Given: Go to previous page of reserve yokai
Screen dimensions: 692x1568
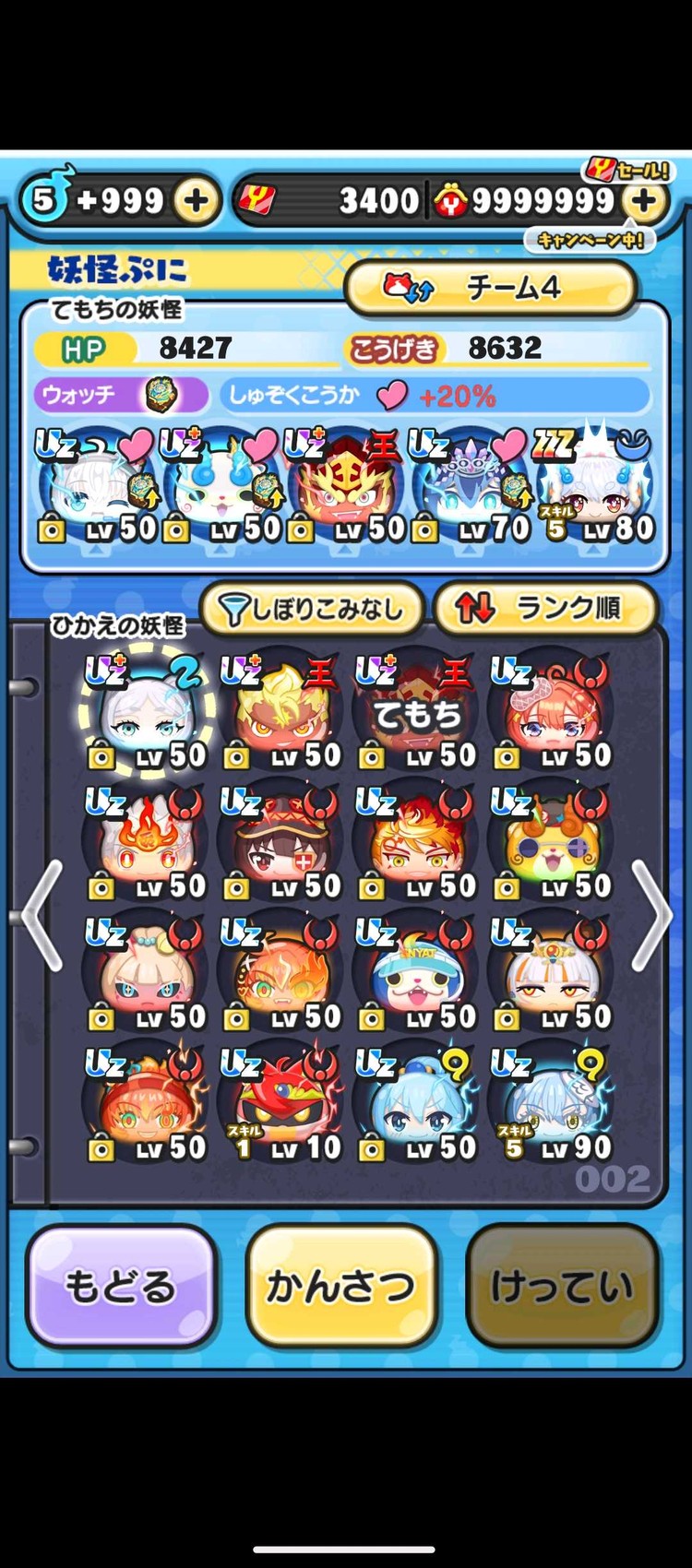Looking at the screenshot, I should [42, 915].
